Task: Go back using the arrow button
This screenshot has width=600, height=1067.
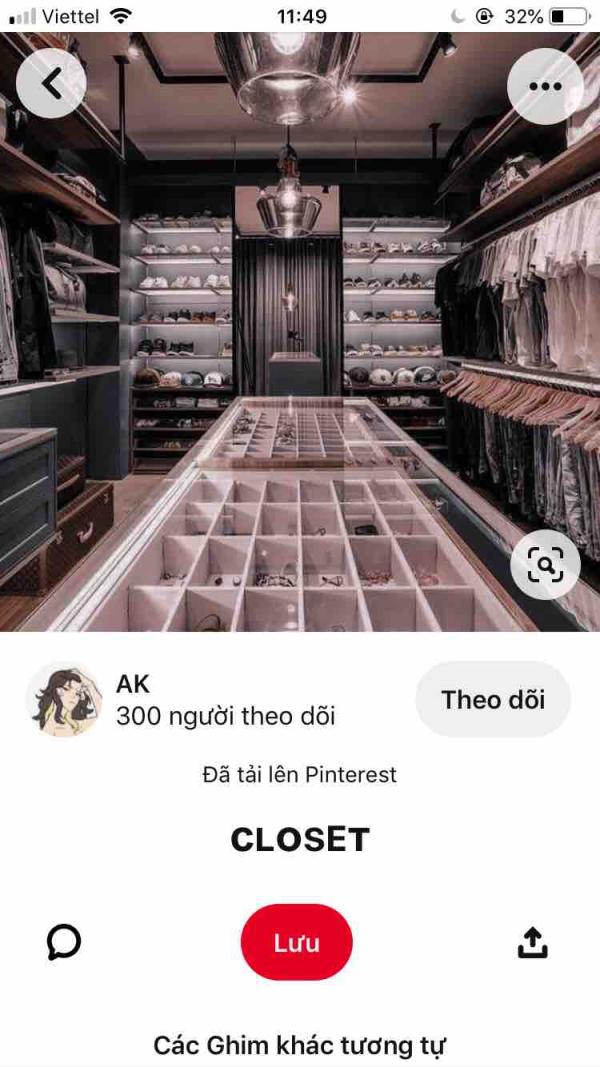Action: [x=53, y=86]
